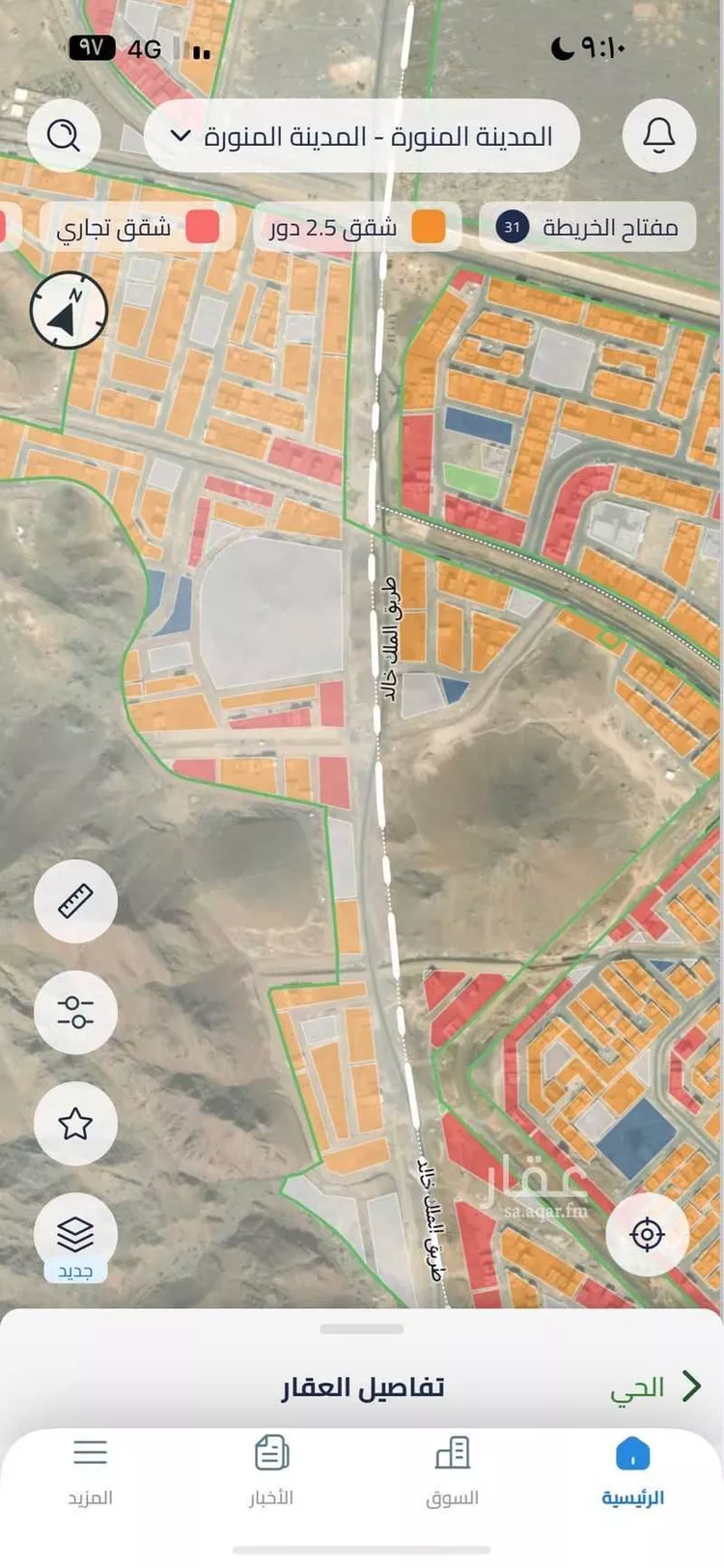Screen dimensions: 724x1568
Task: Open the مفتاح الخريطة map legend
Action: pos(588,228)
